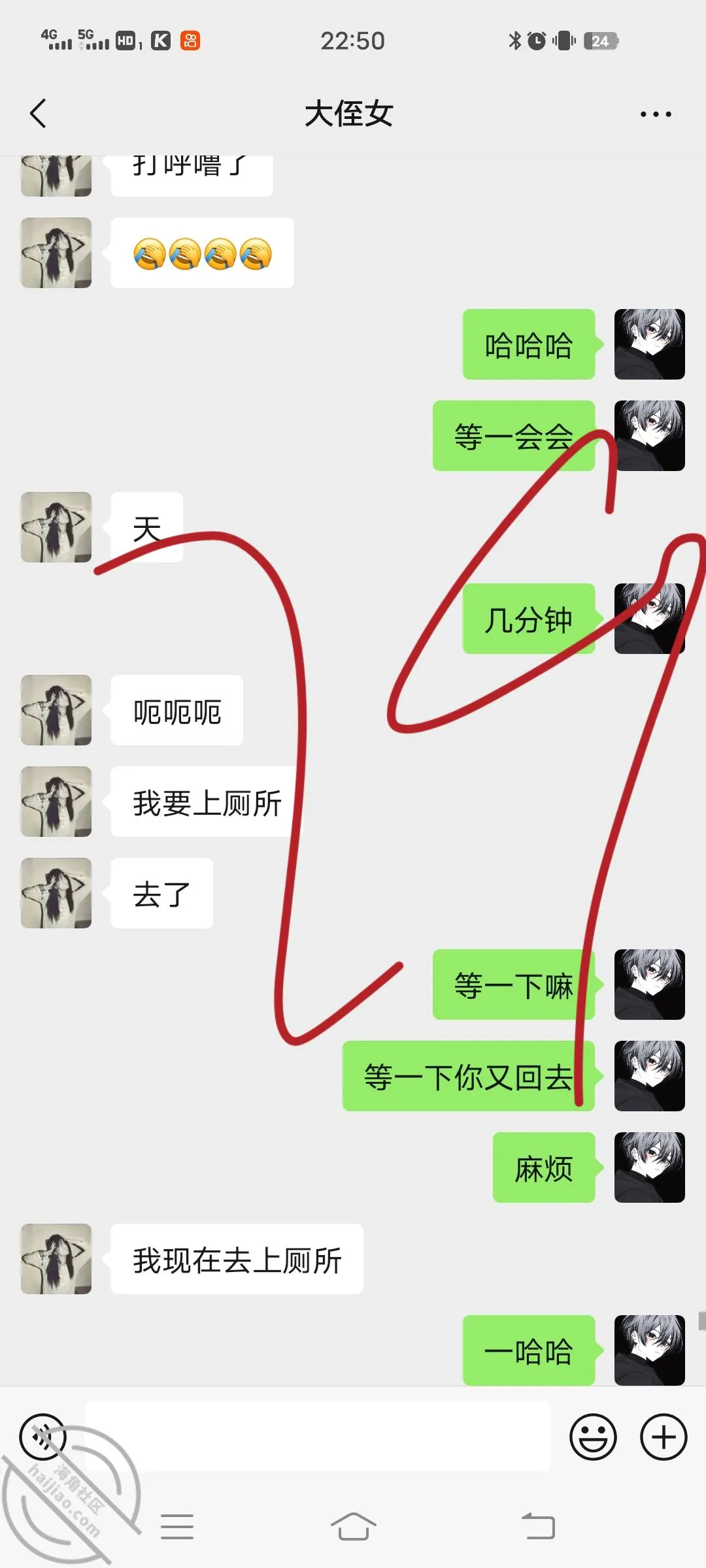The height and width of the screenshot is (1568, 706).
Task: Switch to voice message input
Action: click(x=43, y=1437)
